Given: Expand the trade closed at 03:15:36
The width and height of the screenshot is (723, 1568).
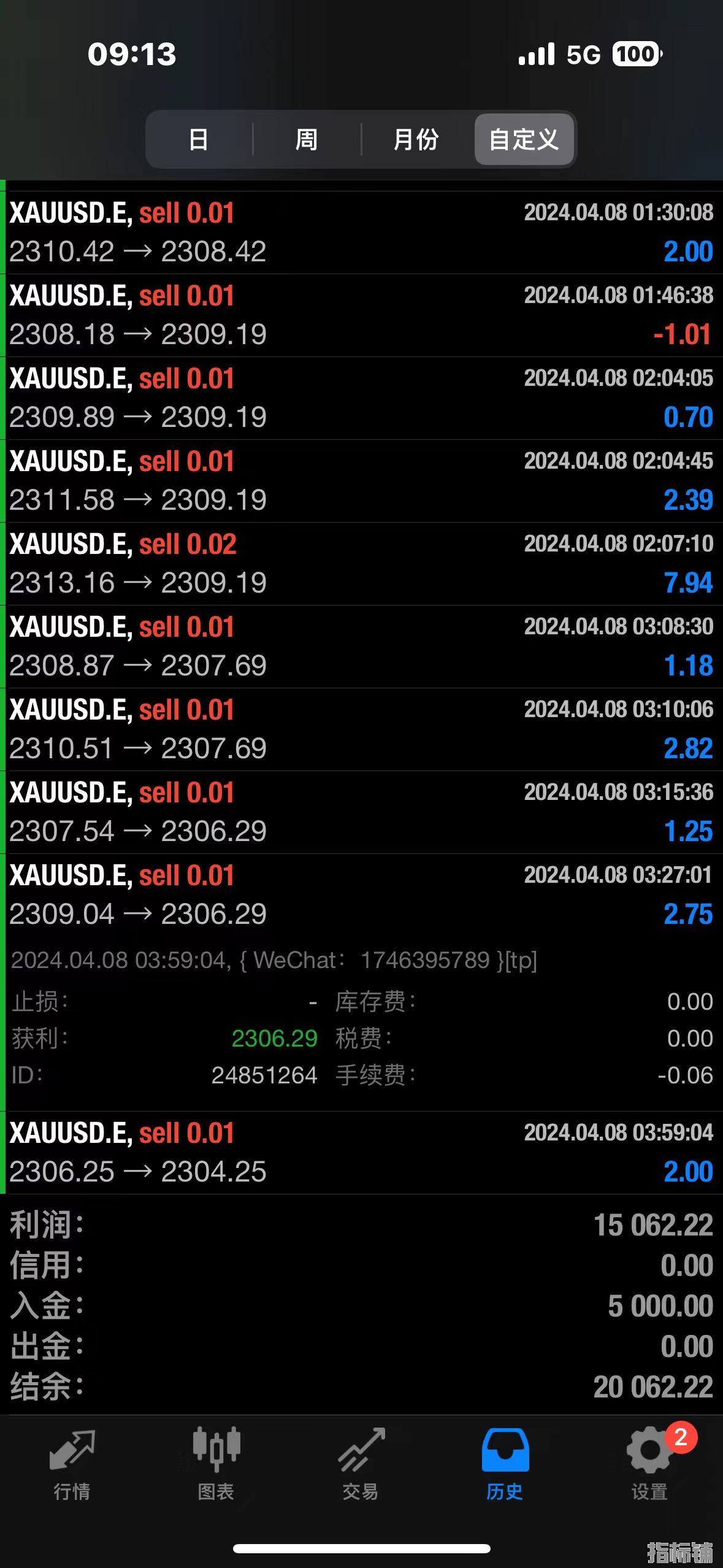Looking at the screenshot, I should (x=361, y=812).
